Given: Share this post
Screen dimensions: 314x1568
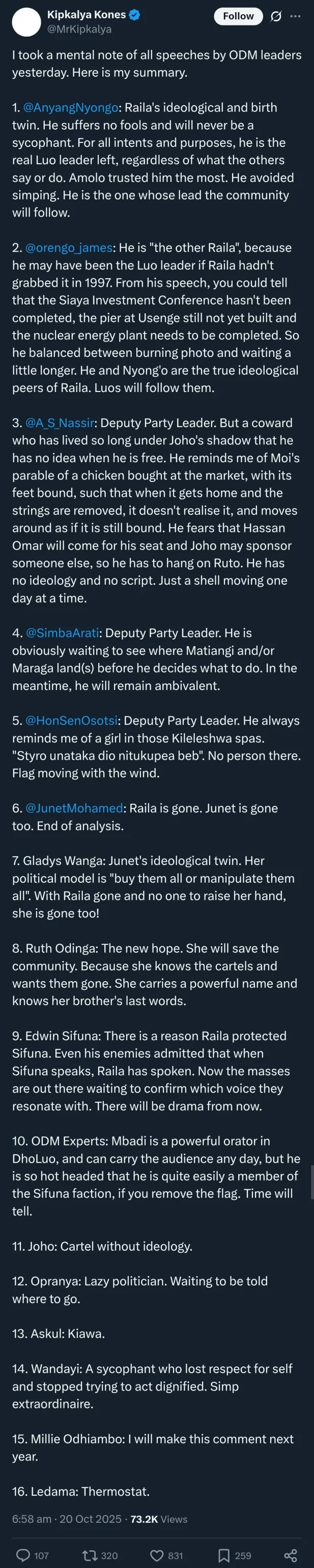Looking at the screenshot, I should pyautogui.click(x=290, y=1550).
